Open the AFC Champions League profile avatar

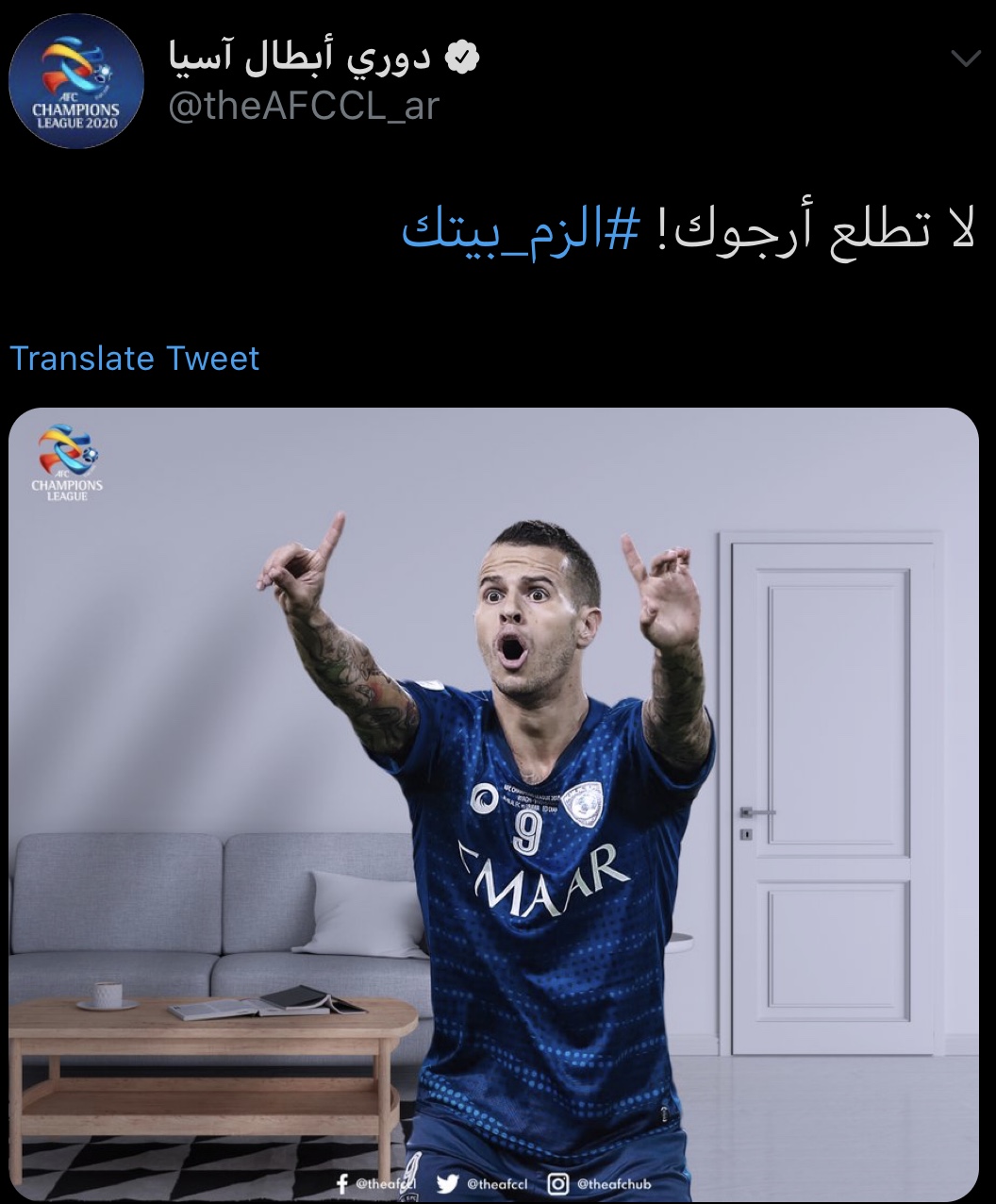click(x=76, y=80)
